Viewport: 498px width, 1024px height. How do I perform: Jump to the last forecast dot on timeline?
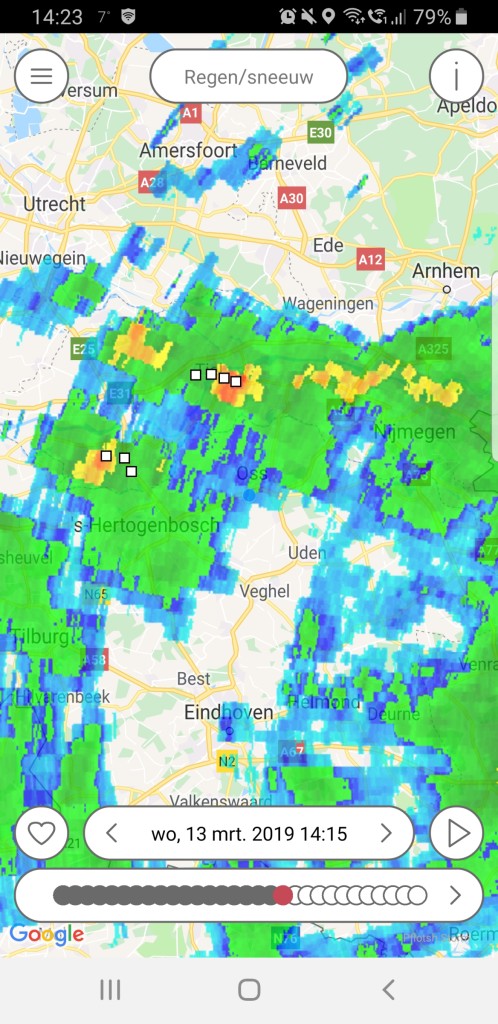coord(418,895)
